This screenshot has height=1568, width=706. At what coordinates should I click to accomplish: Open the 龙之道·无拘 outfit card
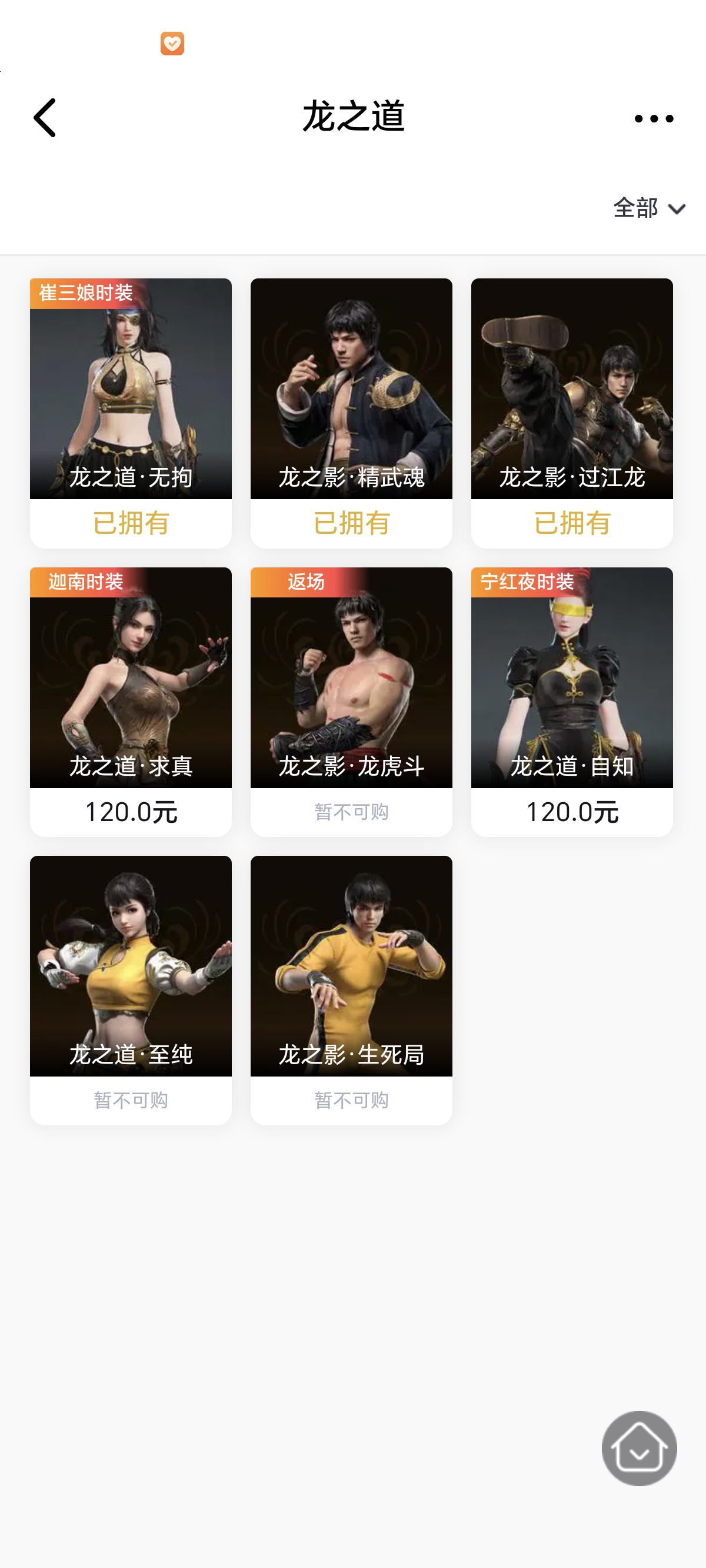click(131, 412)
